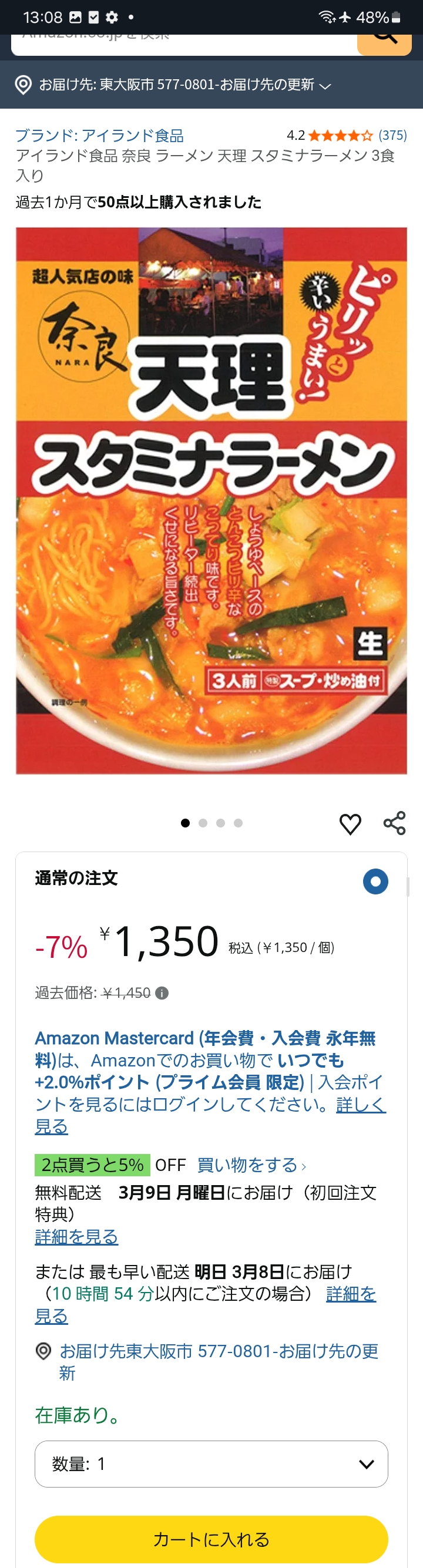This screenshot has width=423, height=1568.
Task: View the 375 customer reviews
Action: [x=392, y=135]
